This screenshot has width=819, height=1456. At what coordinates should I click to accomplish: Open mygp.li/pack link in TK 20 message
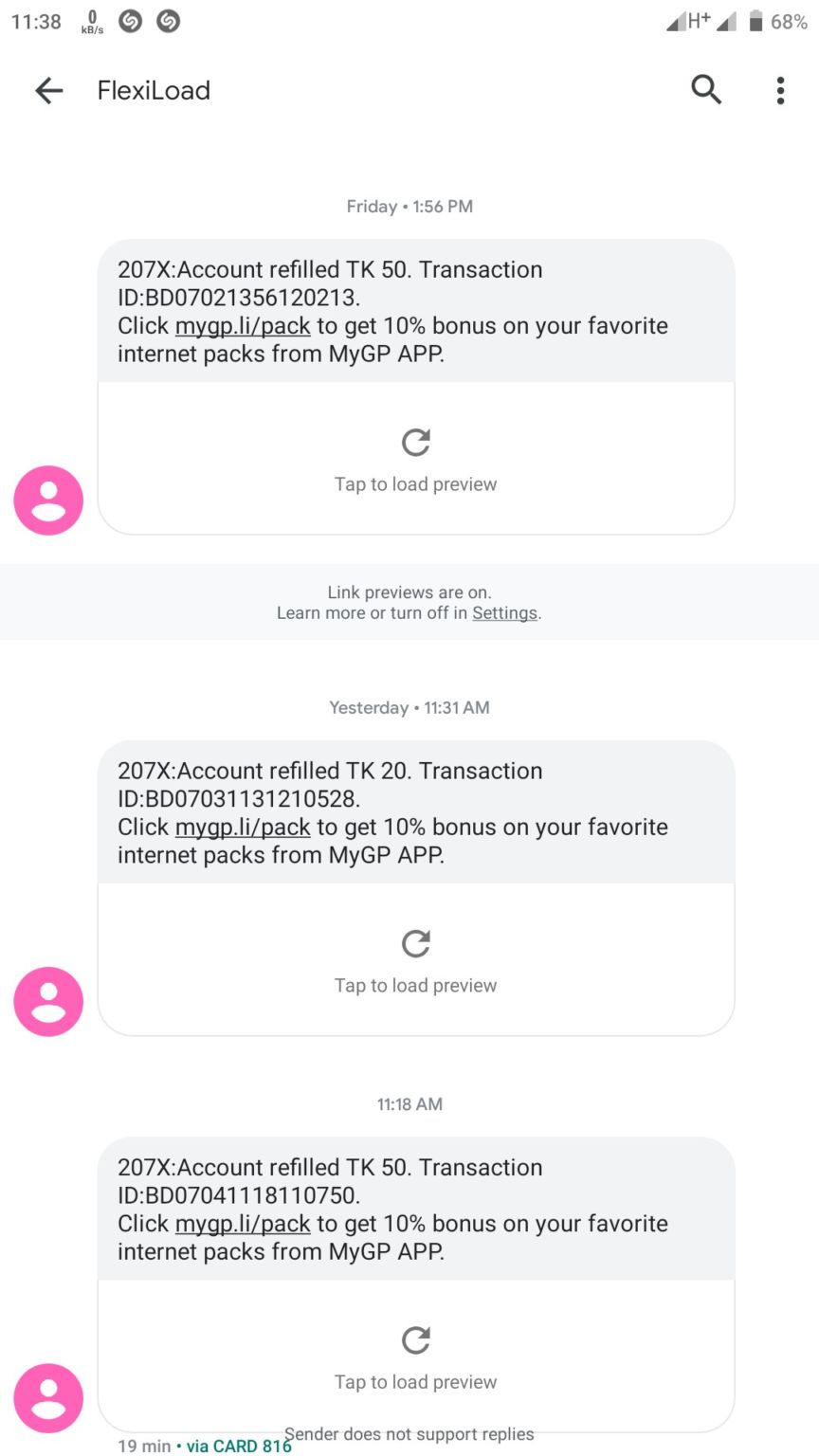(243, 828)
